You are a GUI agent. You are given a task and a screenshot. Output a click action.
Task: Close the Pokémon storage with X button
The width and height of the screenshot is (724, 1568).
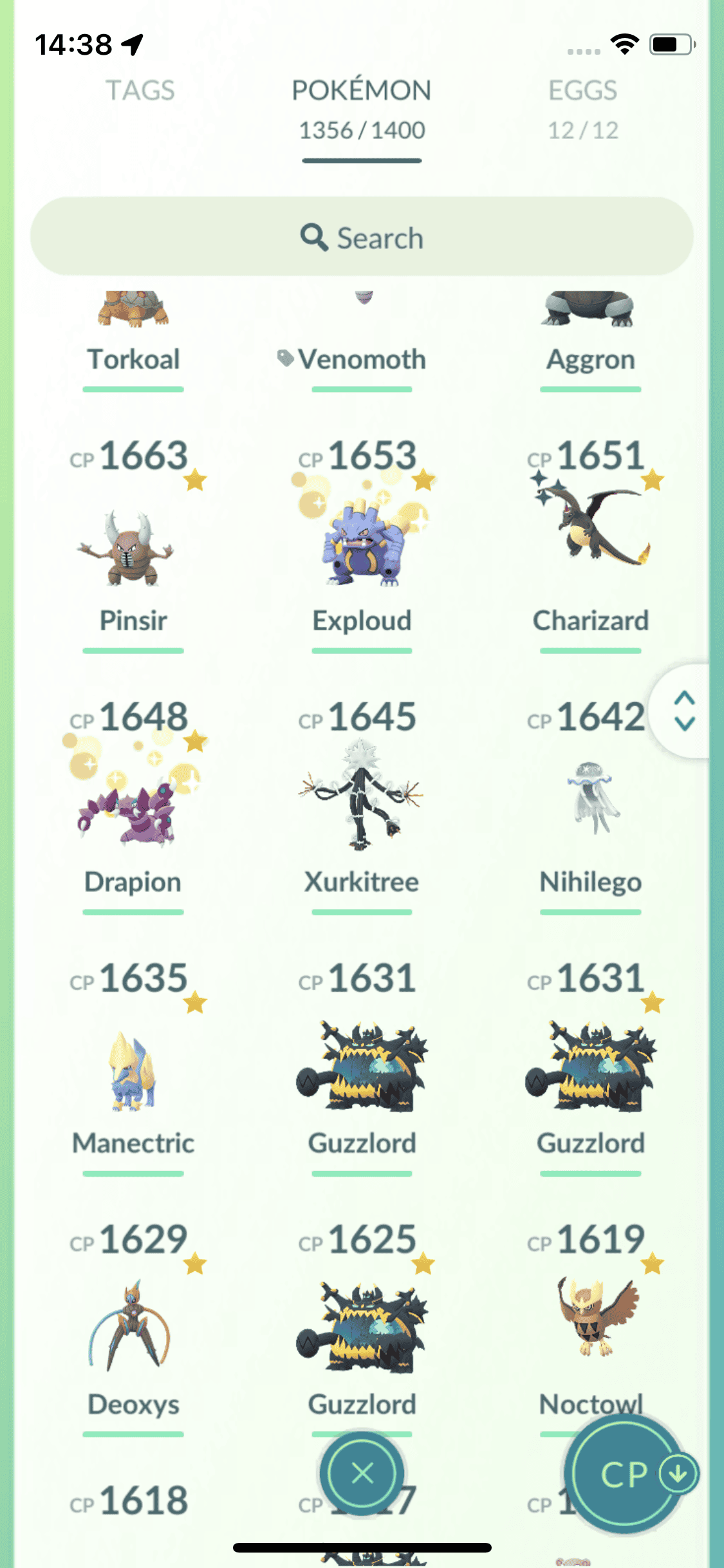pyautogui.click(x=362, y=1473)
